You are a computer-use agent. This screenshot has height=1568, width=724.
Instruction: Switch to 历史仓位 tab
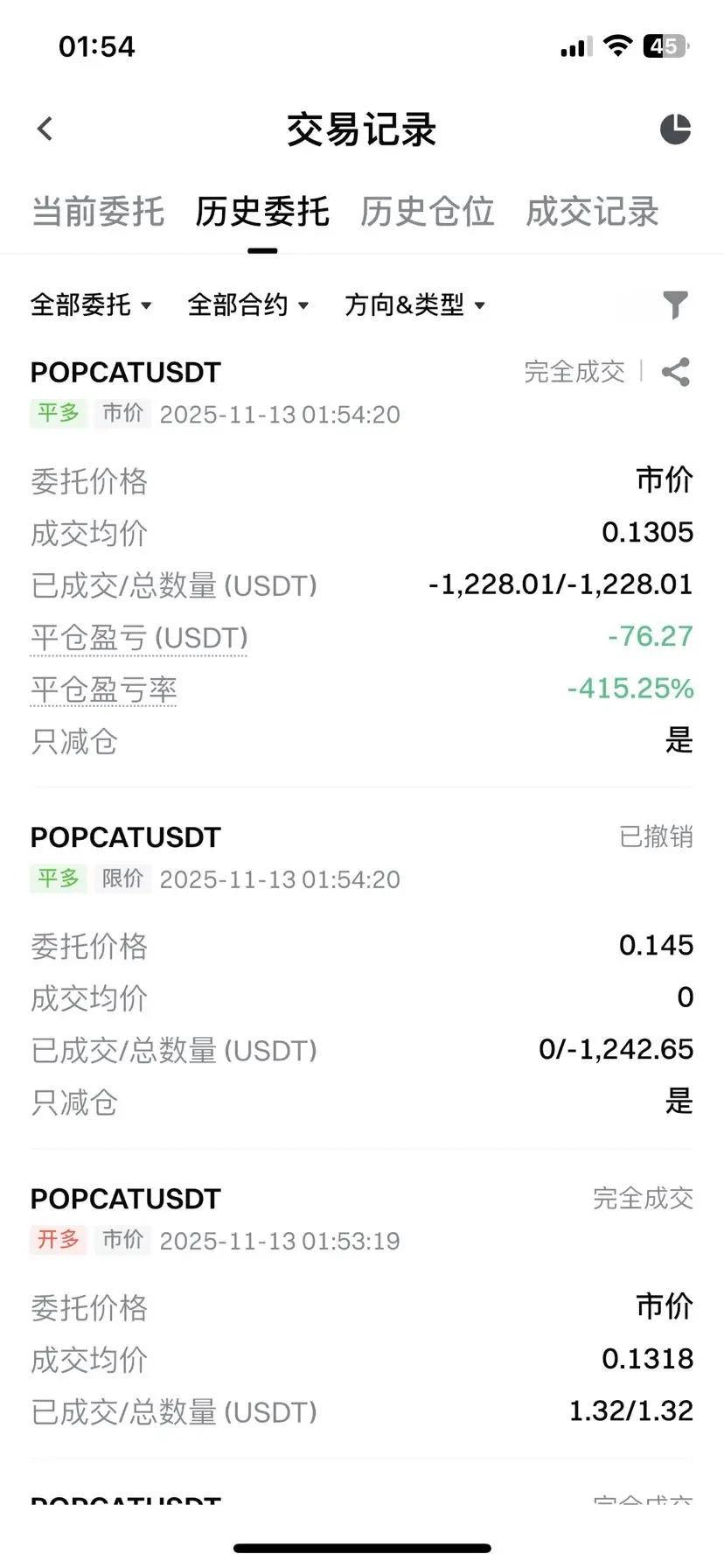pos(428,212)
